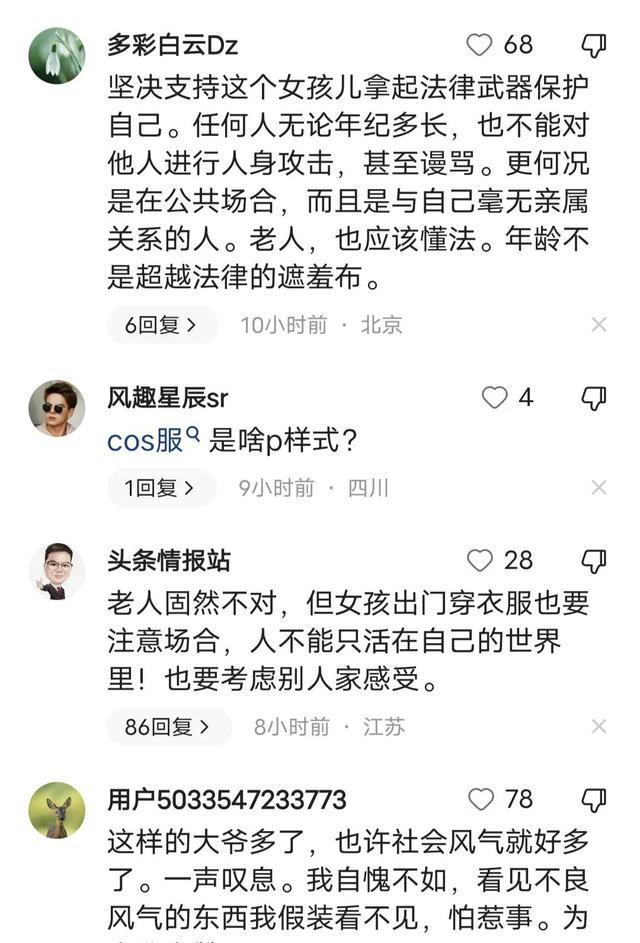Viewport: 640px width, 943px height.
Task: Expand the 6回复 replies under 多彩白云Dz
Action: tap(161, 325)
